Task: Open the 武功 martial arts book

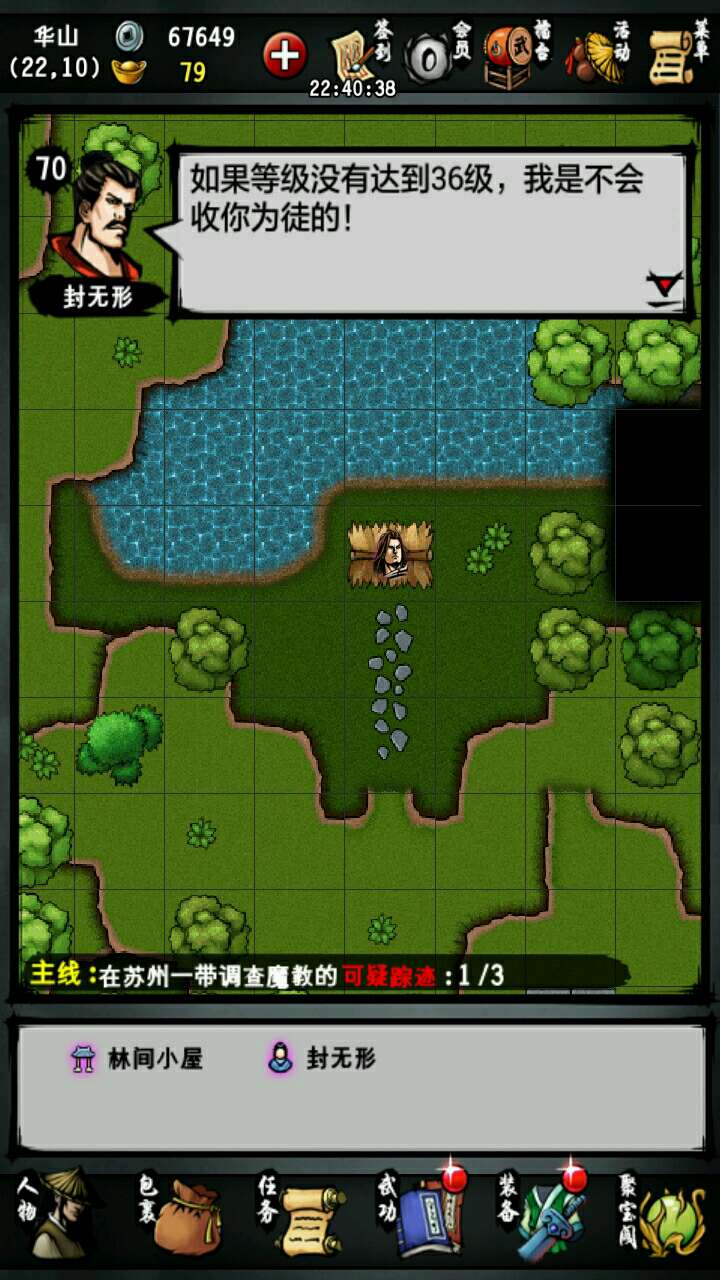Action: pyautogui.click(x=420, y=1213)
